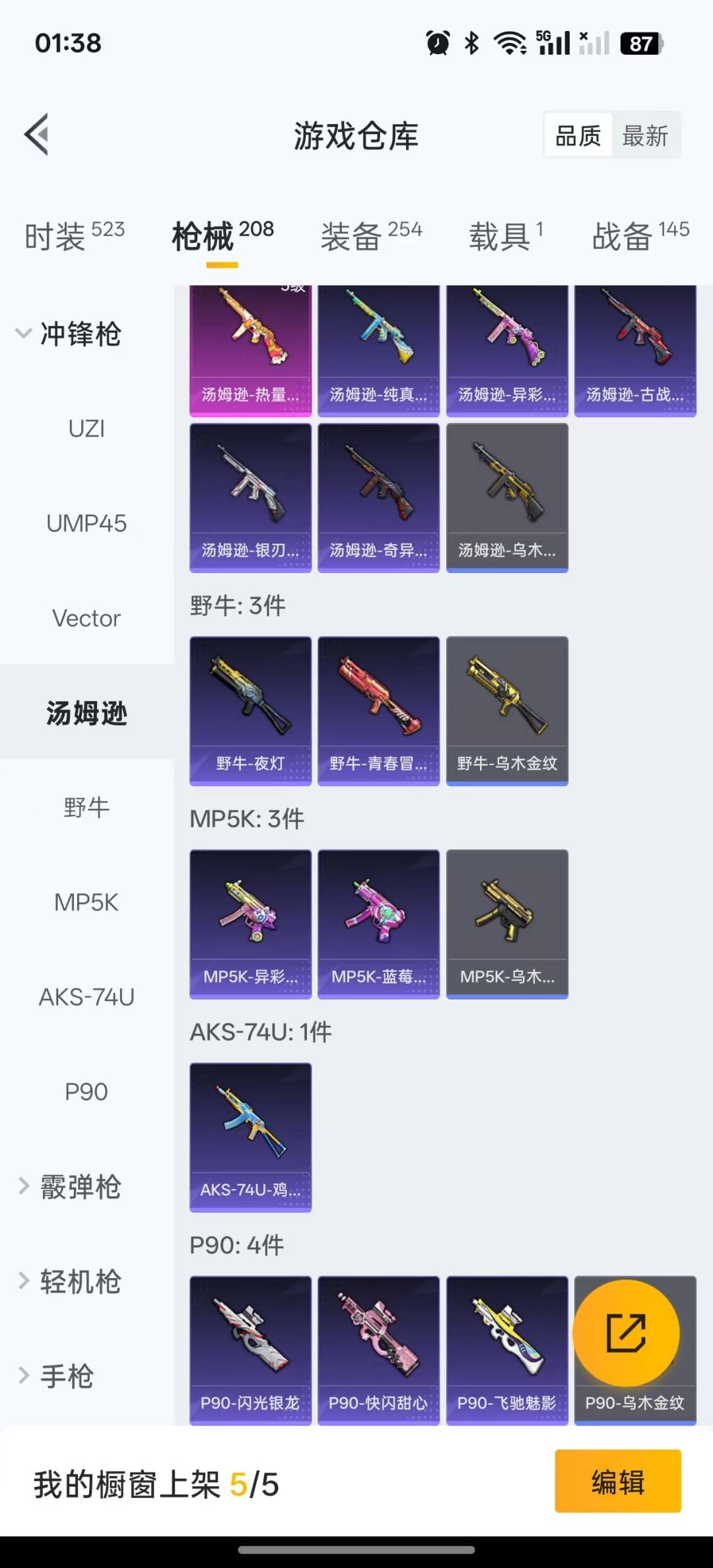Open the 战备 tab
Image resolution: width=713 pixels, height=1568 pixels.
click(640, 236)
